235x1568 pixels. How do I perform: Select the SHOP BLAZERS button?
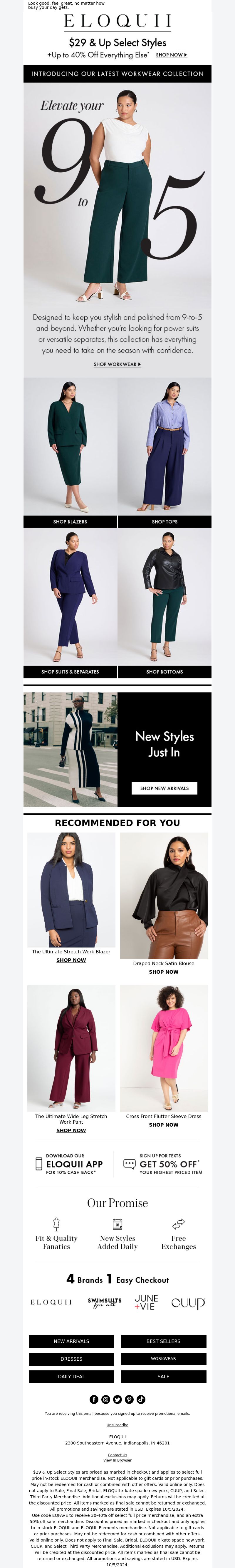70,522
